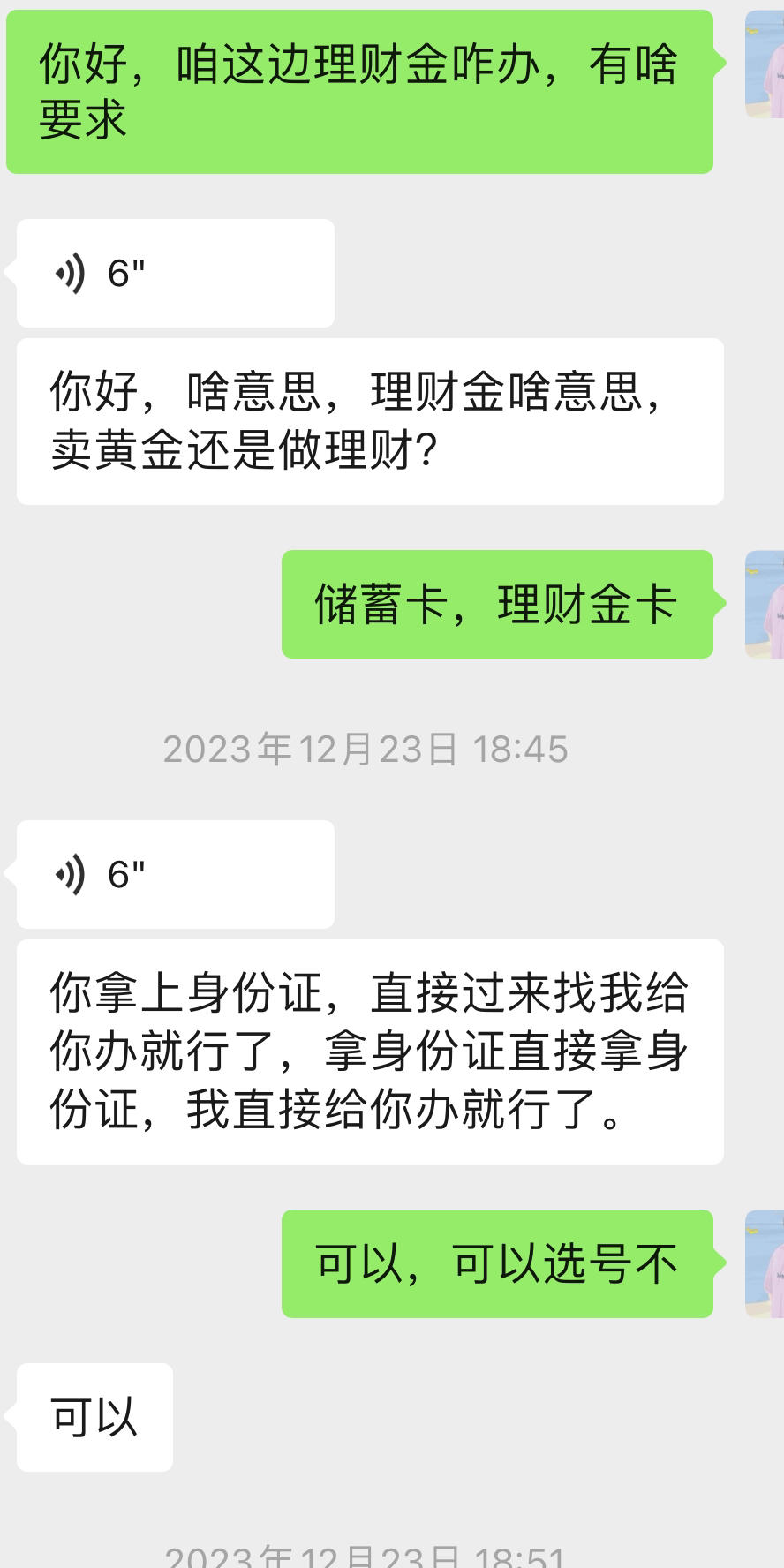Select the short 可以 reply bubble

(x=94, y=1415)
